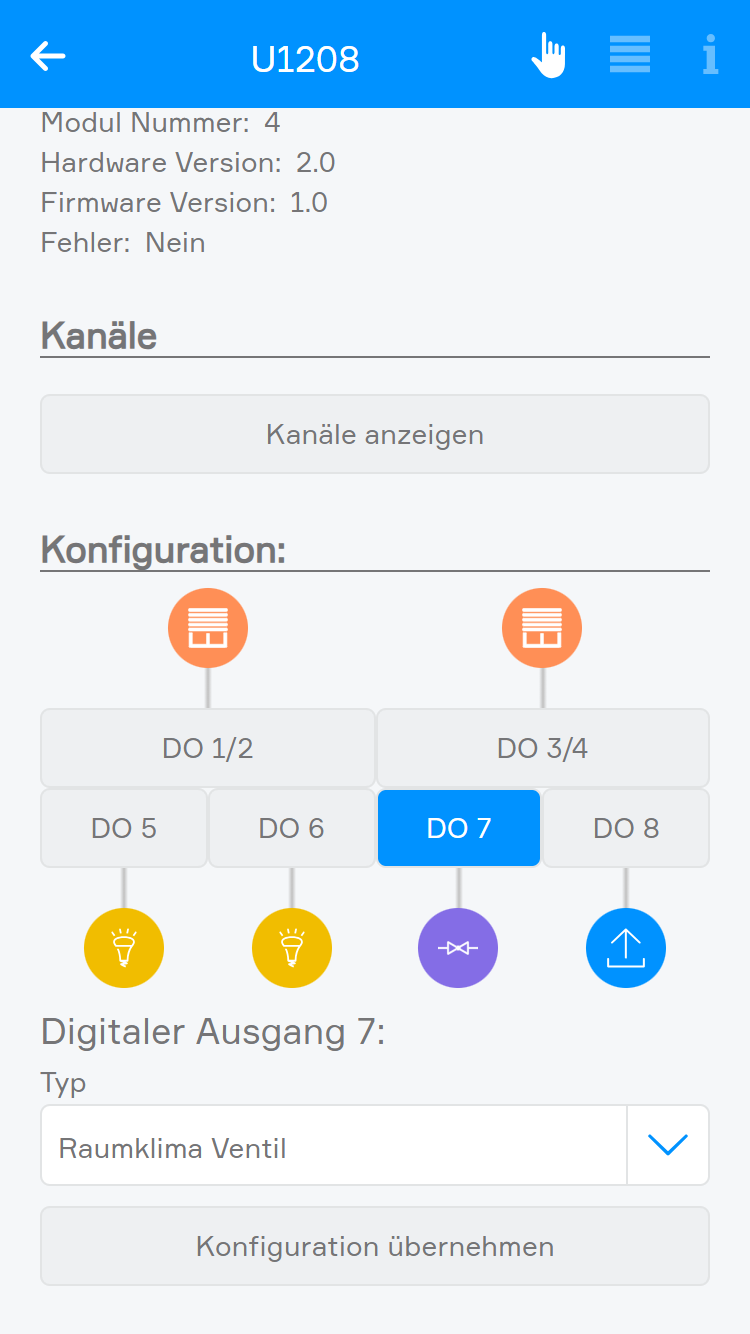Open the info icon in header

[710, 55]
